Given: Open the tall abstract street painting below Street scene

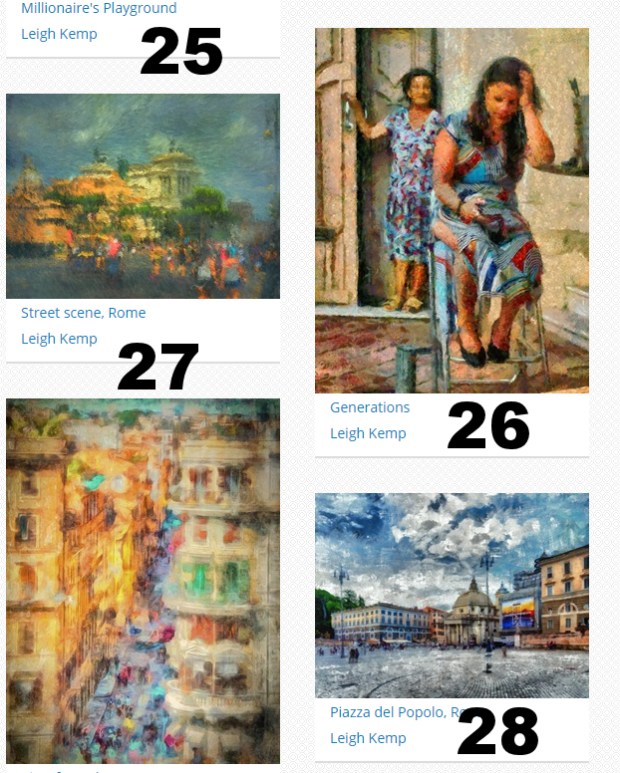Looking at the screenshot, I should [x=143, y=581].
